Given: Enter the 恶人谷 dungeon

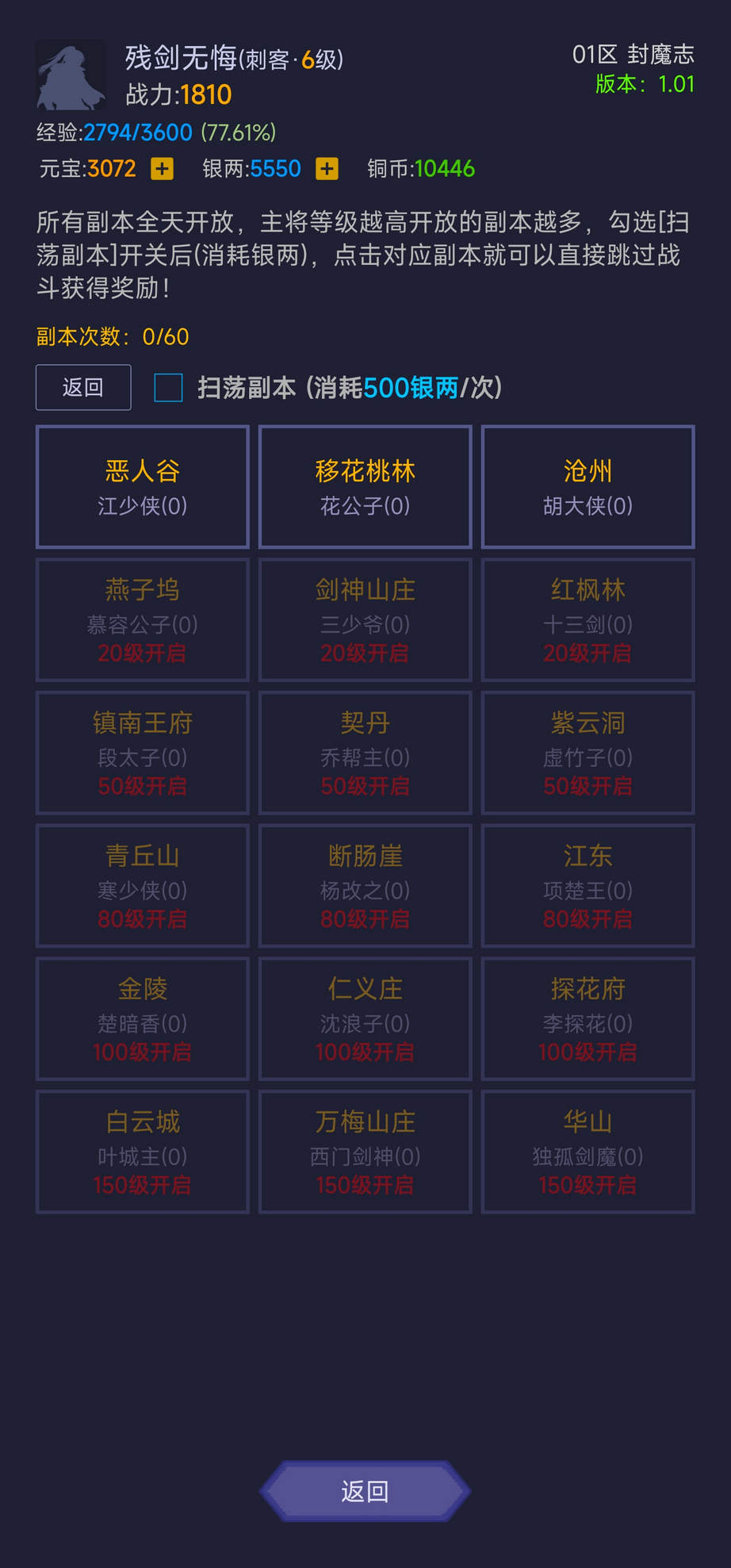Looking at the screenshot, I should [142, 486].
